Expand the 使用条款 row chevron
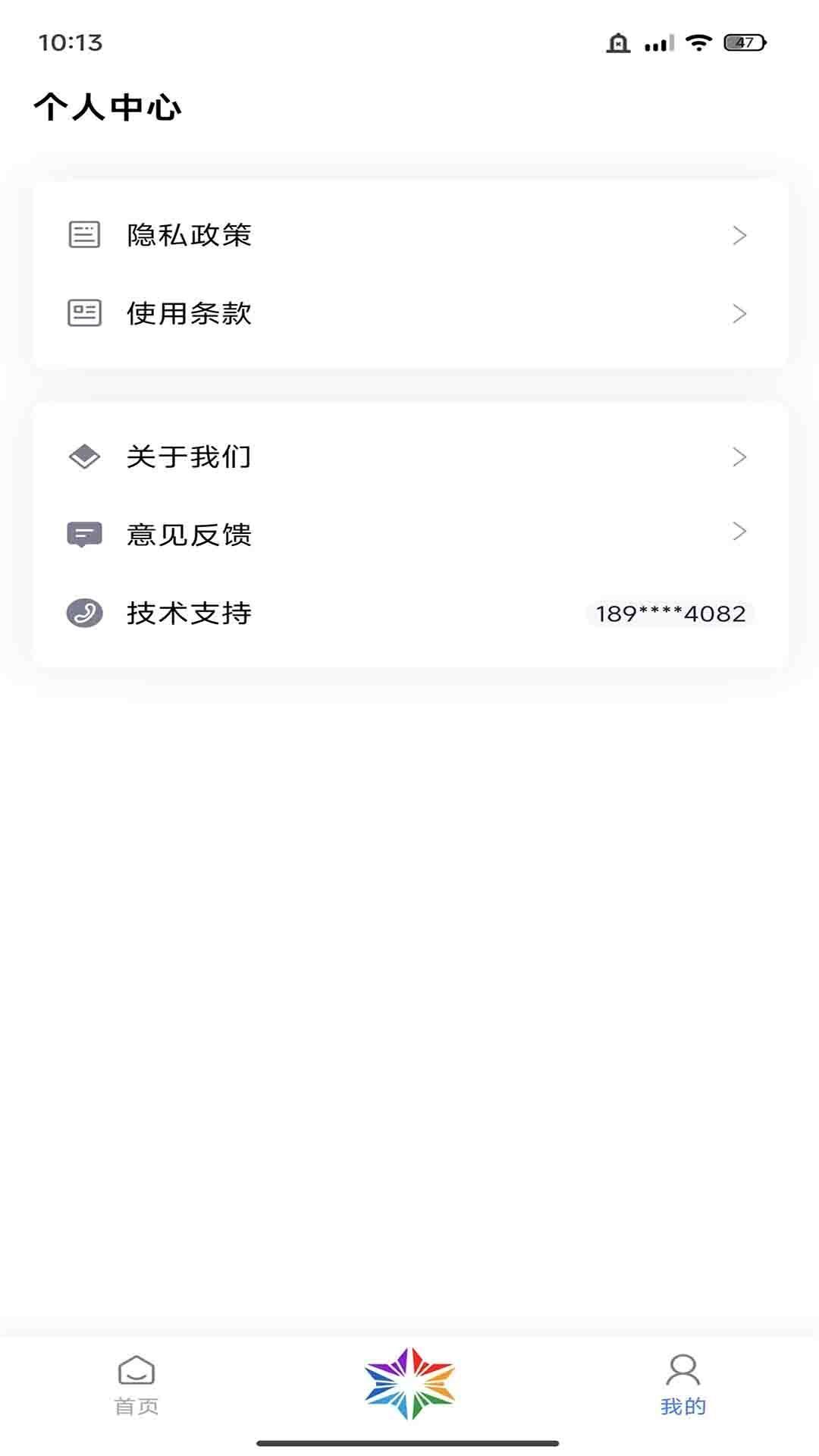The width and height of the screenshot is (819, 1456). [739, 312]
